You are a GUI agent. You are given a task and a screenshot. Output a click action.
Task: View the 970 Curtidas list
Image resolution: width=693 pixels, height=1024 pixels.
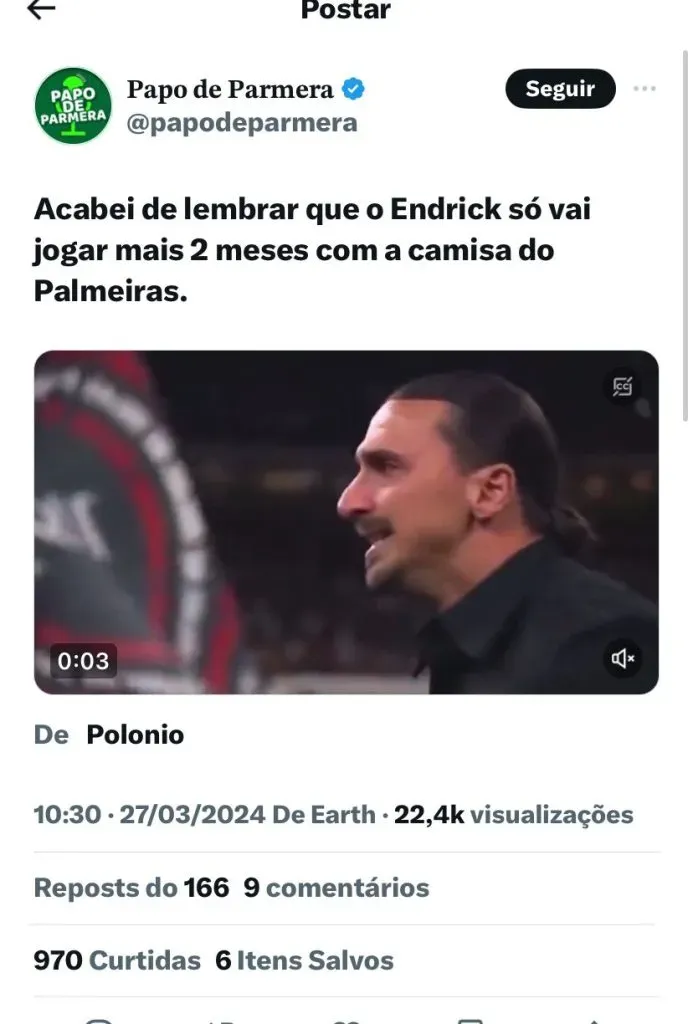tap(117, 960)
